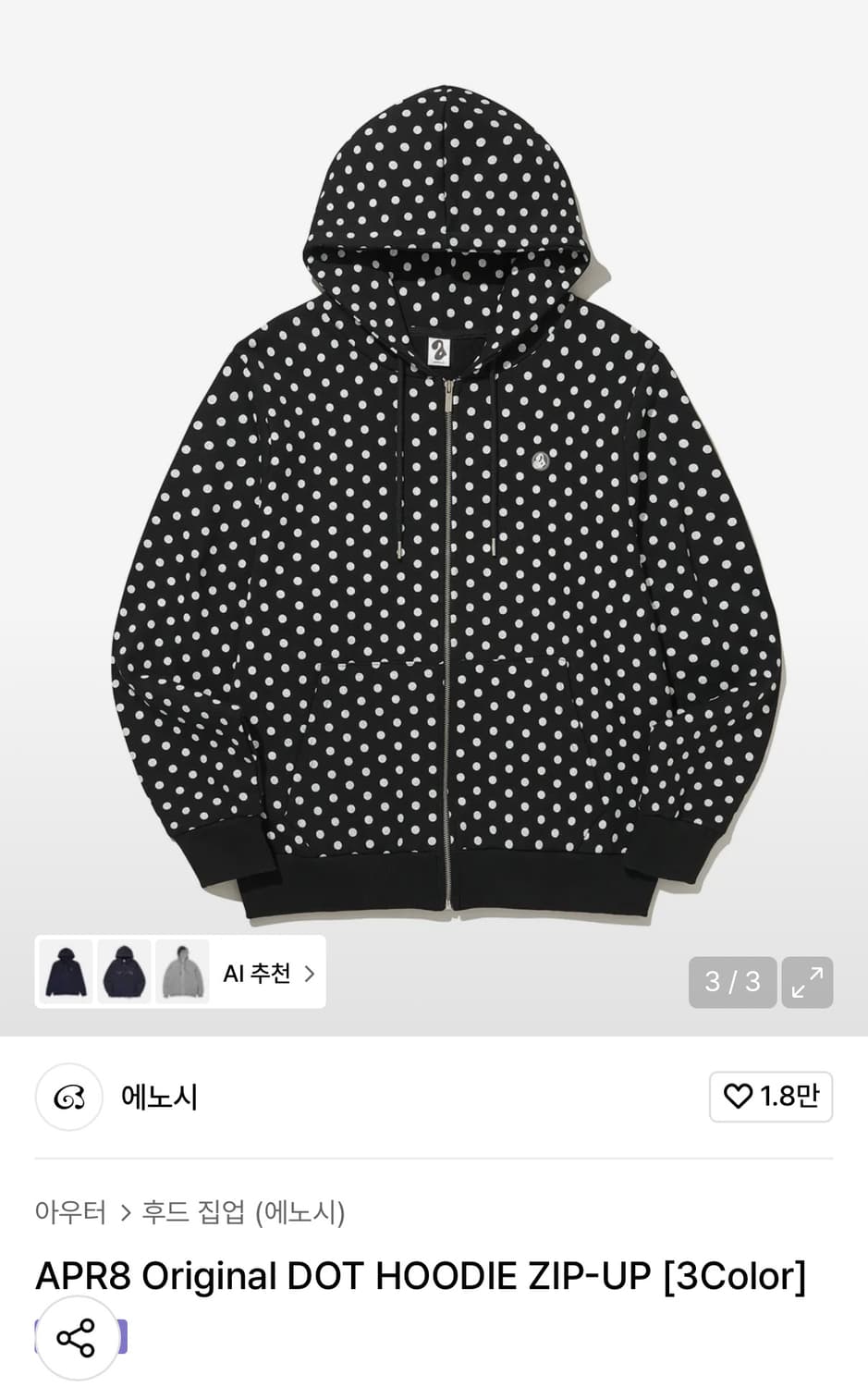Click the 에노시 brand name link
Viewport: 868px width, 1387px height.
159,1098
